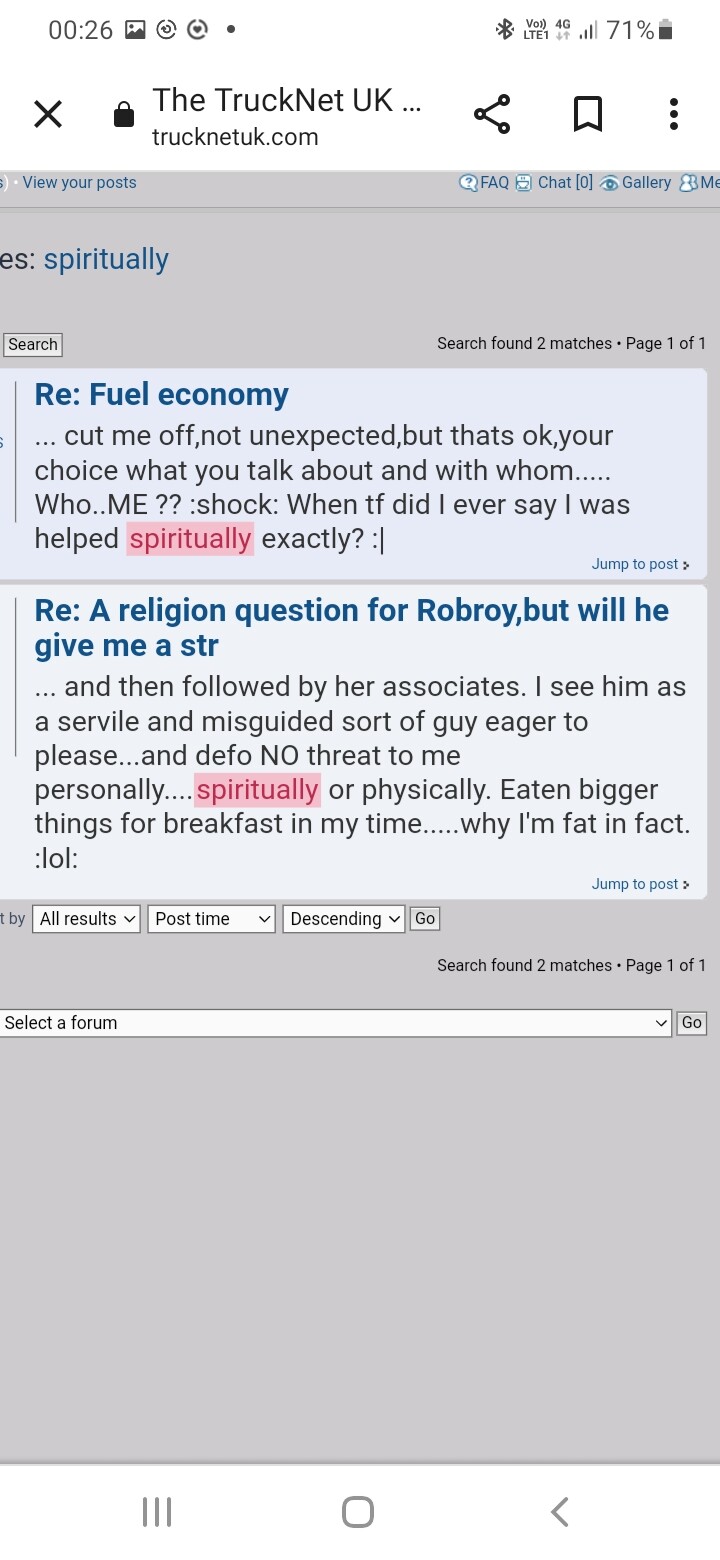The width and height of the screenshot is (720, 1560).
Task: Tap Go next to Descending dropdown
Action: pos(425,919)
